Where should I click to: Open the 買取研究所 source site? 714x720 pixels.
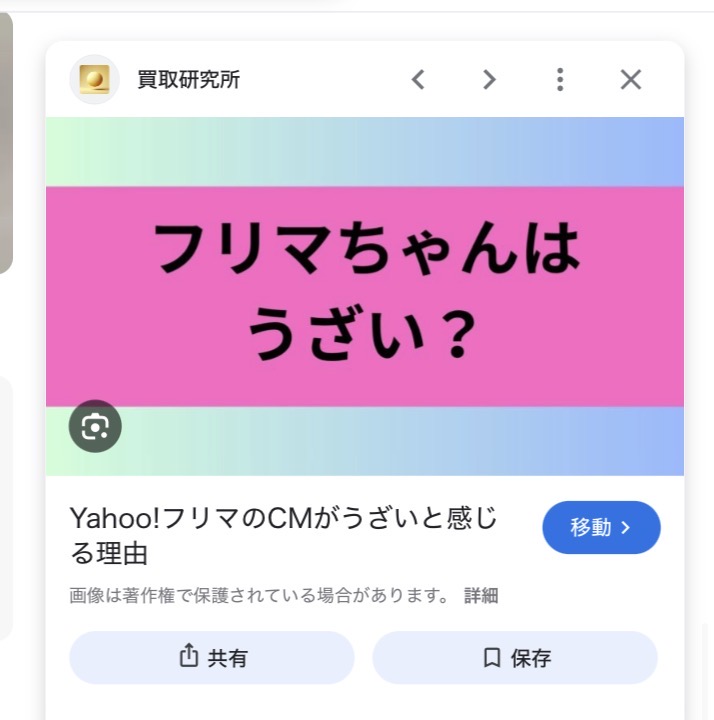[188, 80]
